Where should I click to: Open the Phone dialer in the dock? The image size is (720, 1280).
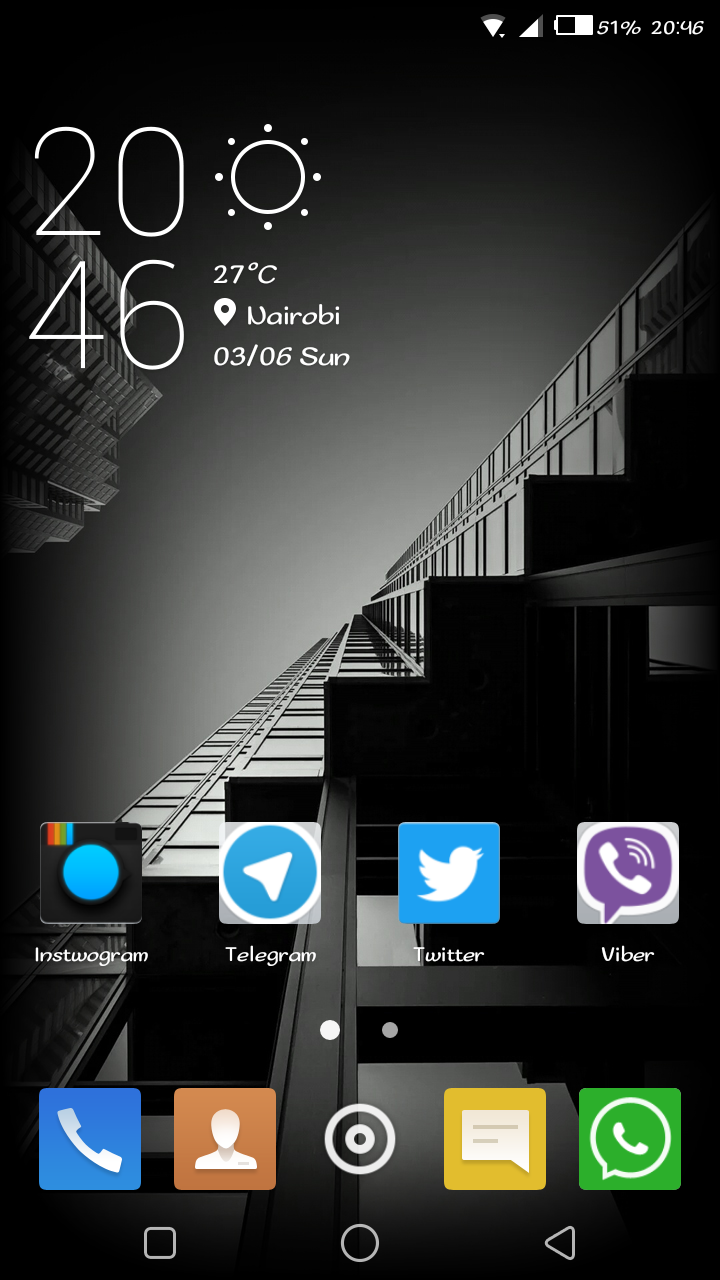pos(90,1139)
